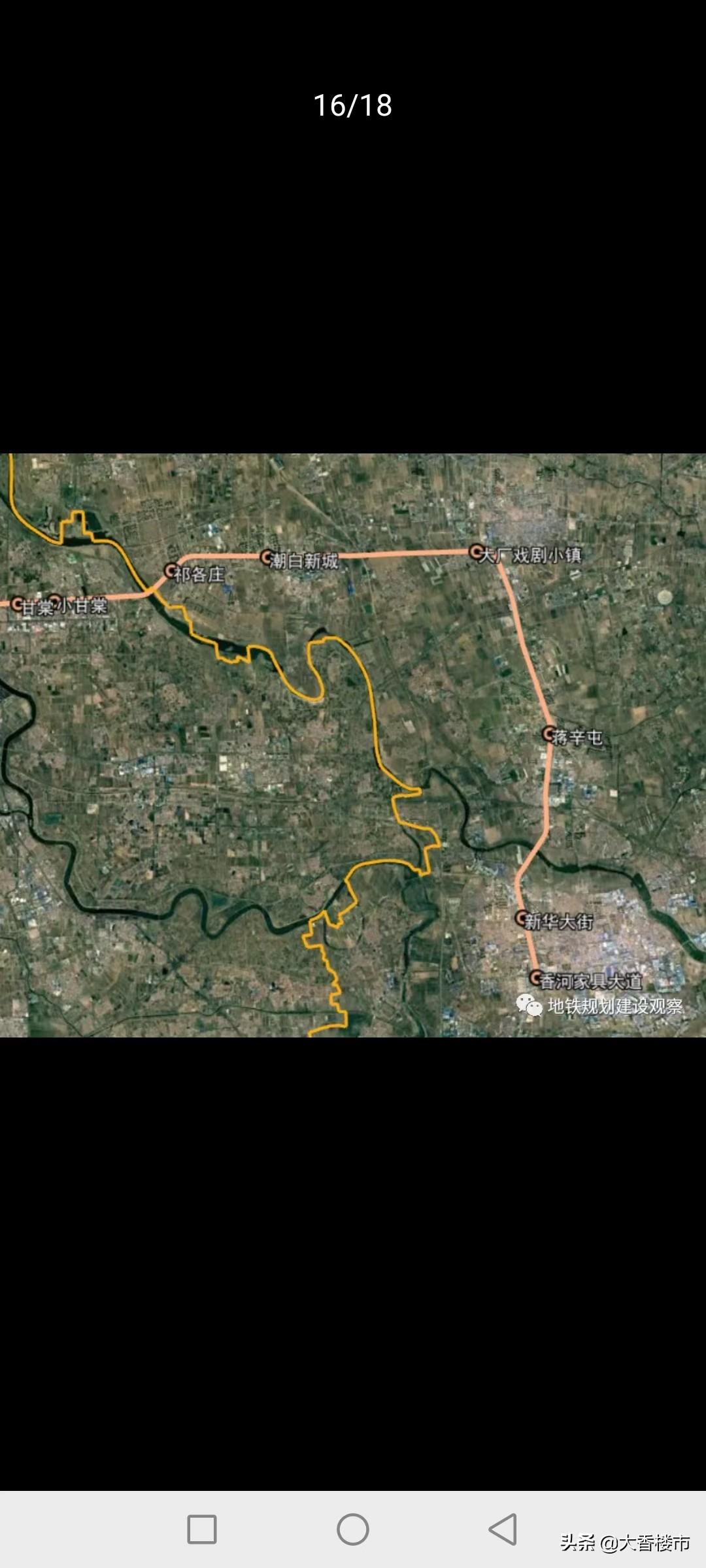
Task: Open the recent apps view
Action: 202,1529
